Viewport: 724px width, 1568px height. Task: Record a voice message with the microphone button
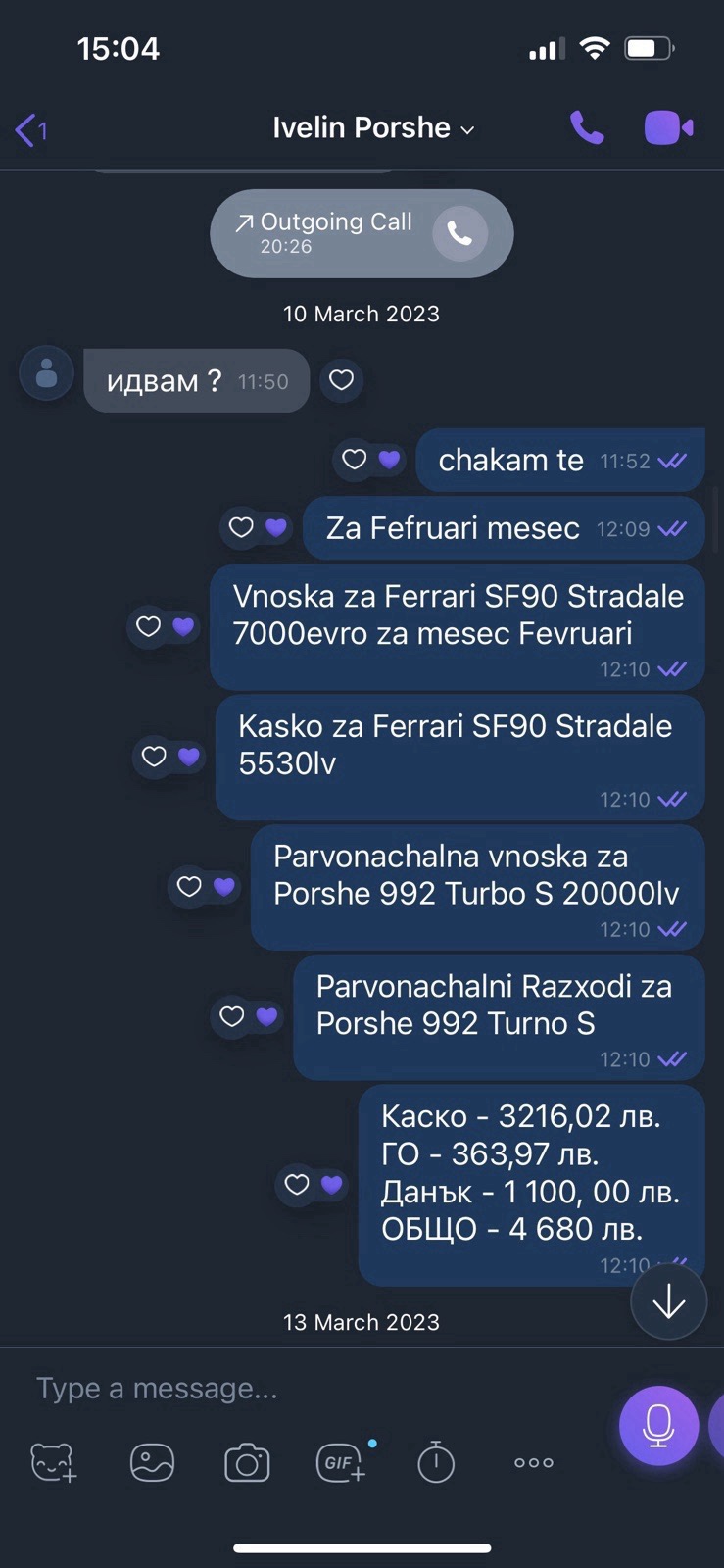(x=658, y=1425)
